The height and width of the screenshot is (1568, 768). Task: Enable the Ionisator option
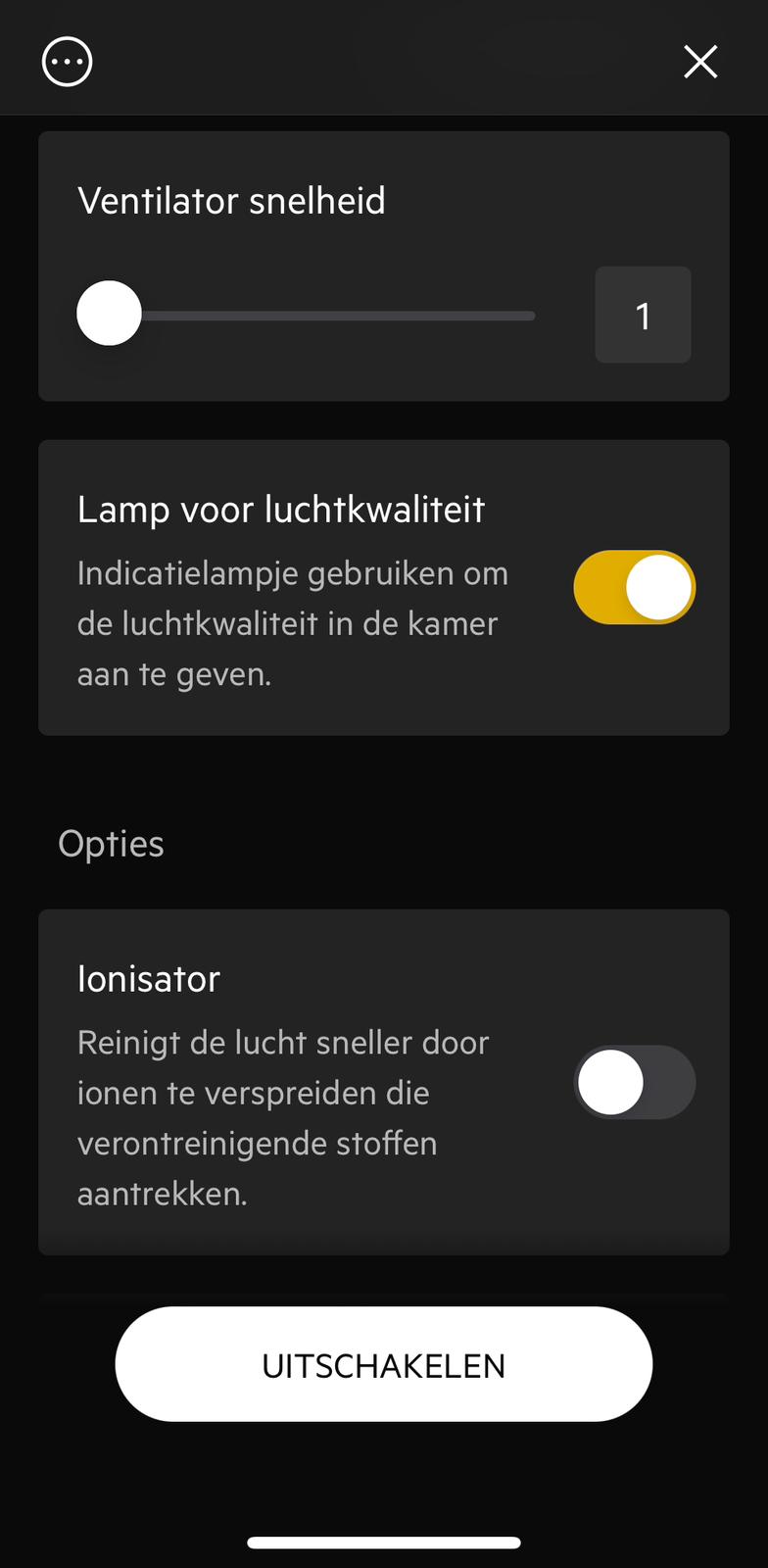(x=635, y=1083)
